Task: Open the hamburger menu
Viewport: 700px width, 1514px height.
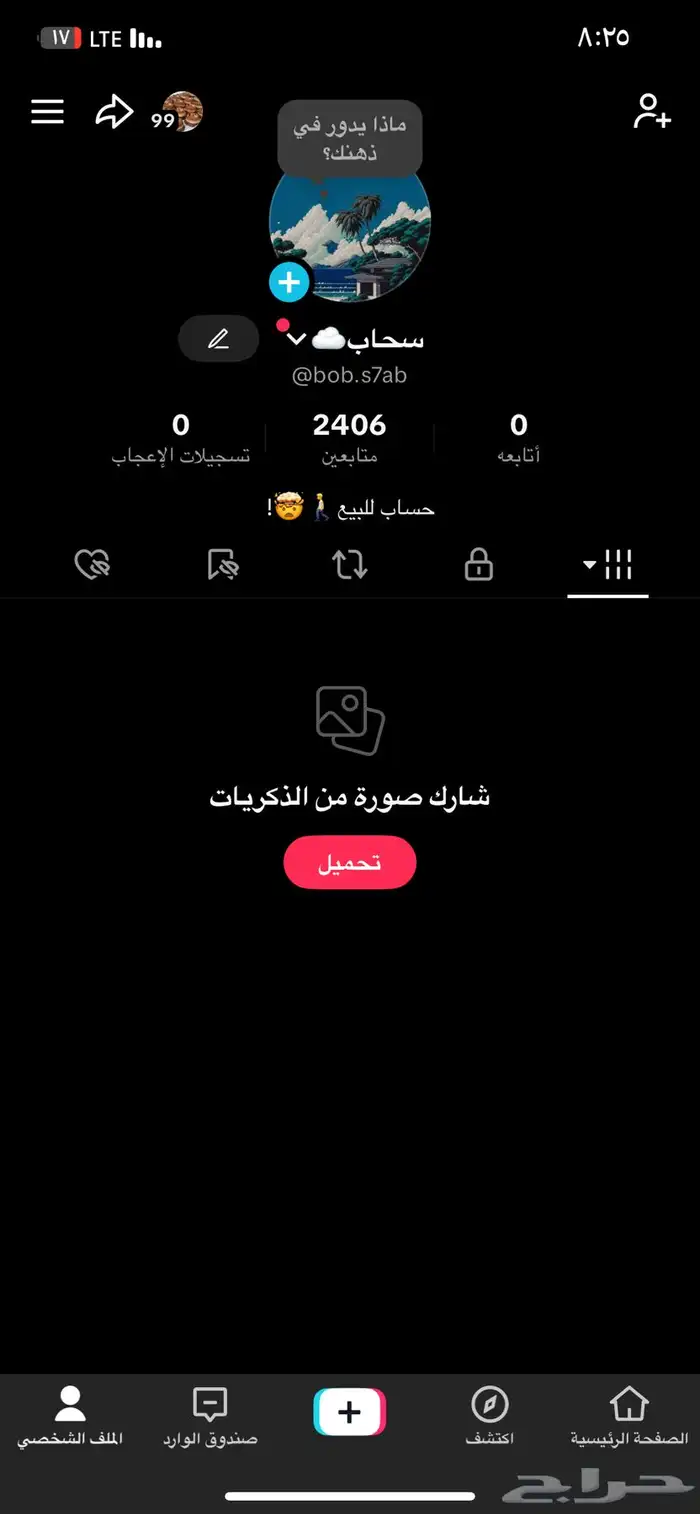Action: pos(47,112)
